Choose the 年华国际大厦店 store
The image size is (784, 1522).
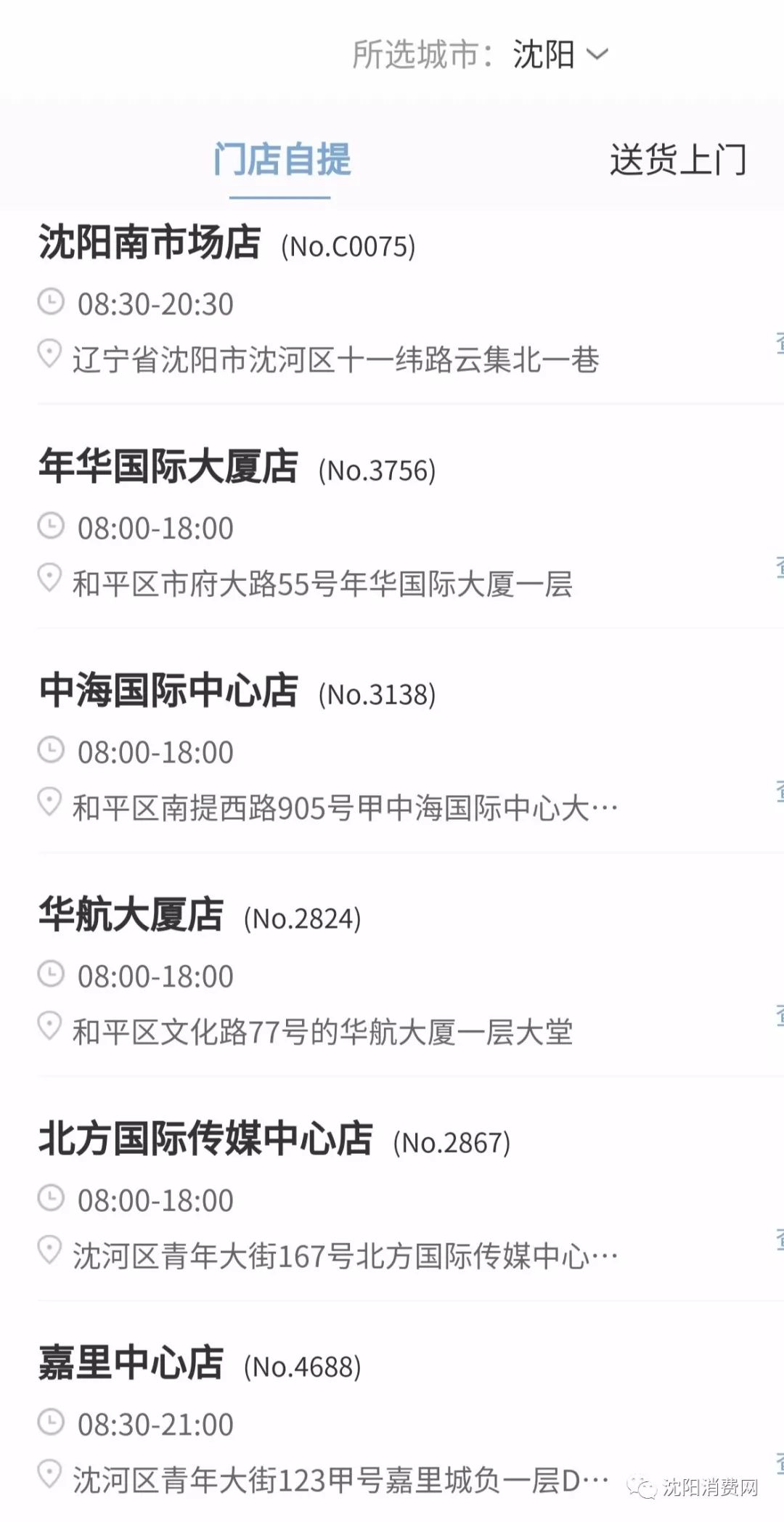point(168,467)
